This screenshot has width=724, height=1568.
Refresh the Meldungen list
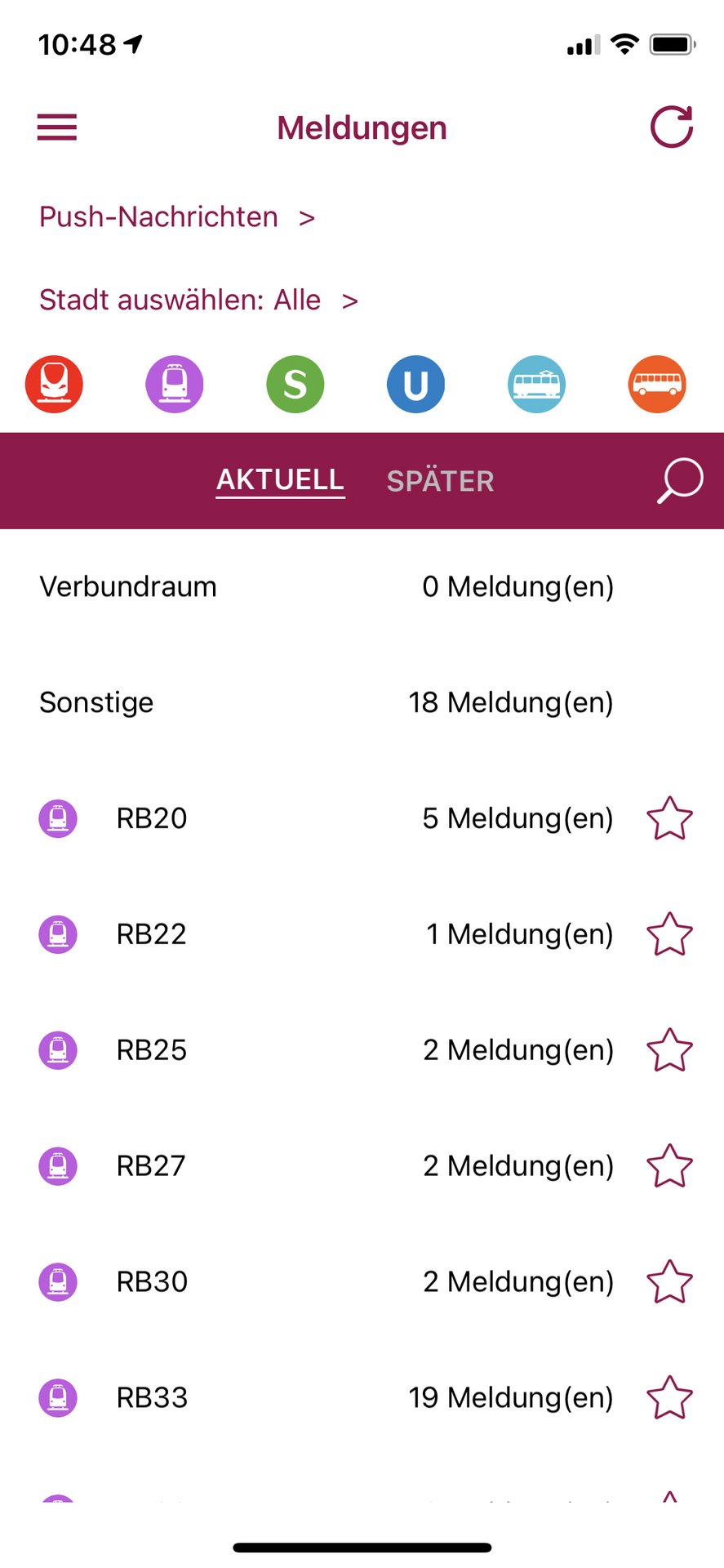pos(671,127)
